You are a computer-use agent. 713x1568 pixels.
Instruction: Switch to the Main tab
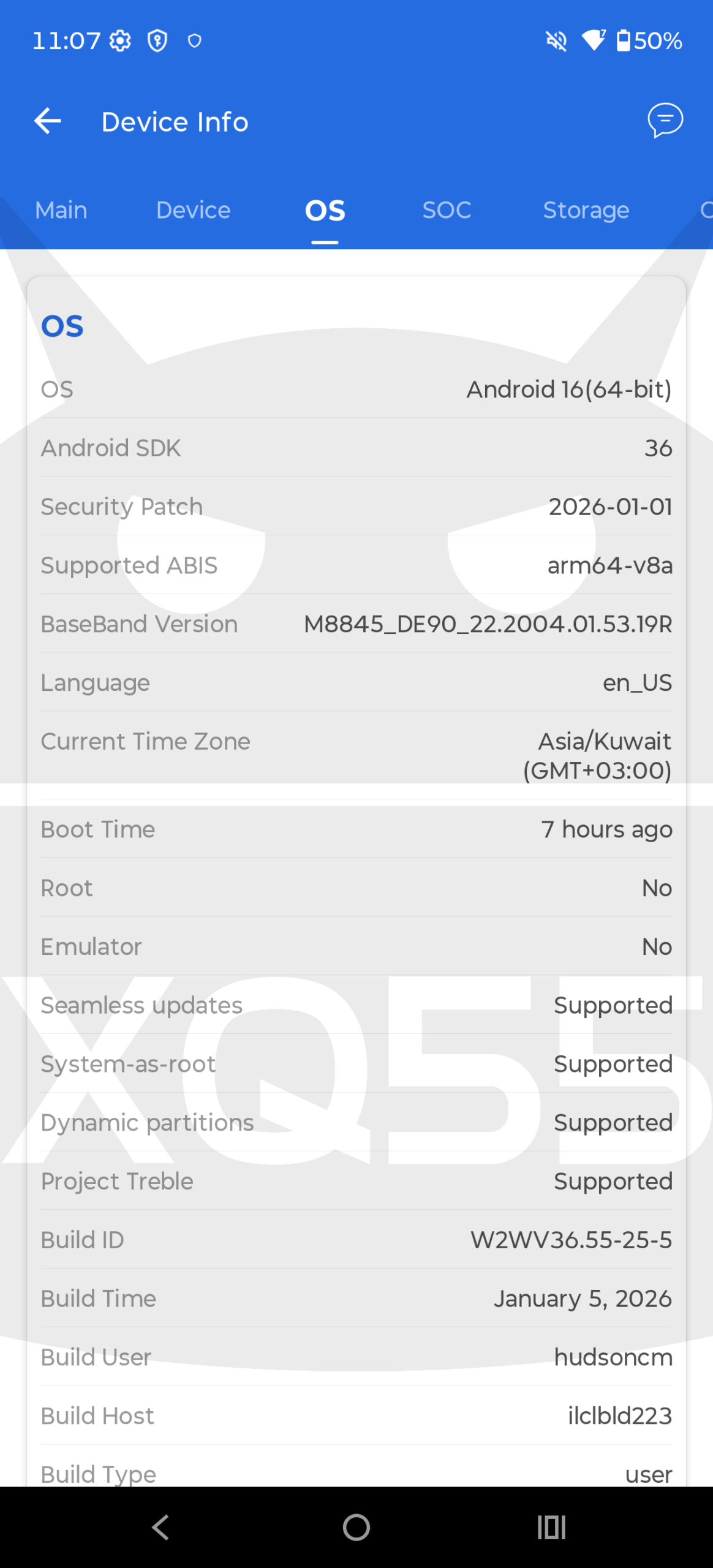(x=61, y=210)
